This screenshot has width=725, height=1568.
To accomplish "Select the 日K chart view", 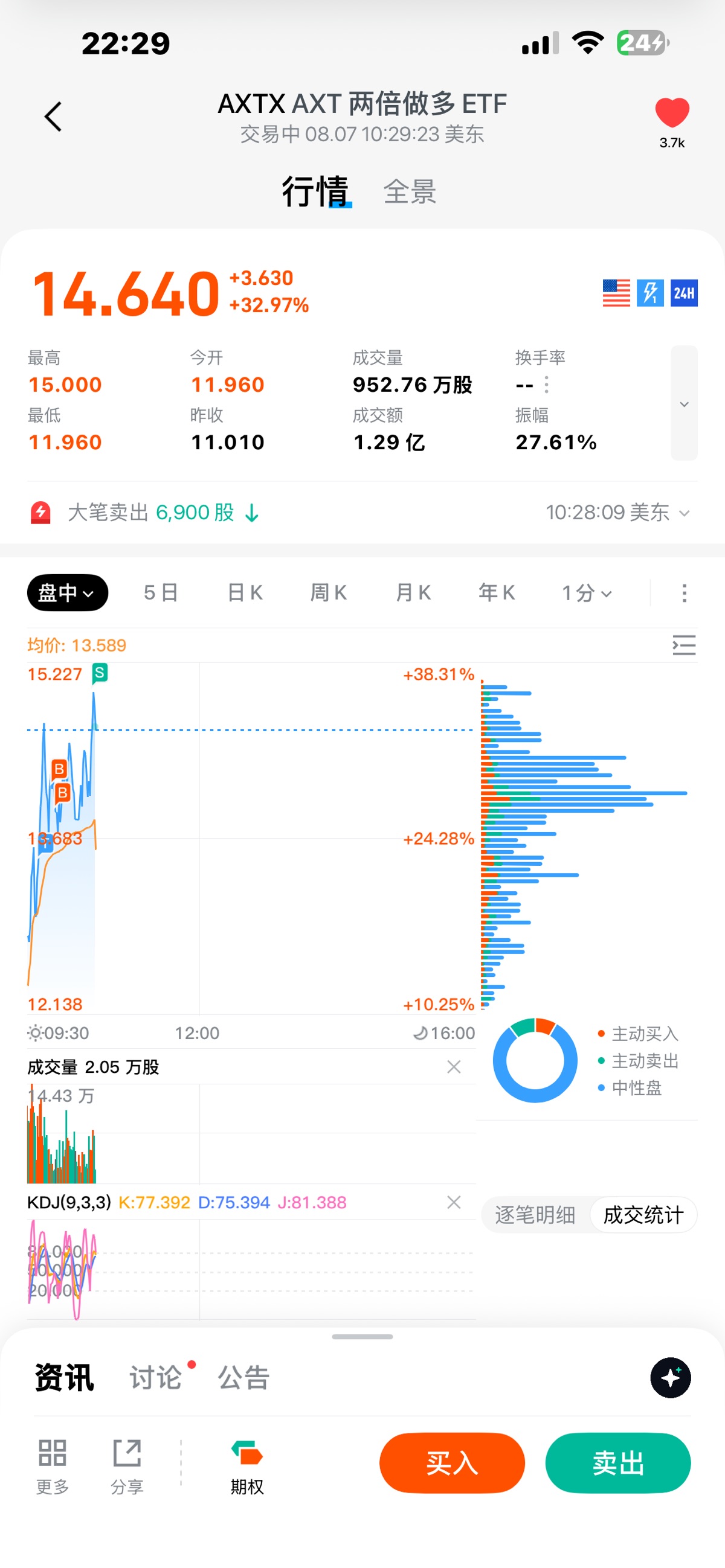I will point(245,592).
